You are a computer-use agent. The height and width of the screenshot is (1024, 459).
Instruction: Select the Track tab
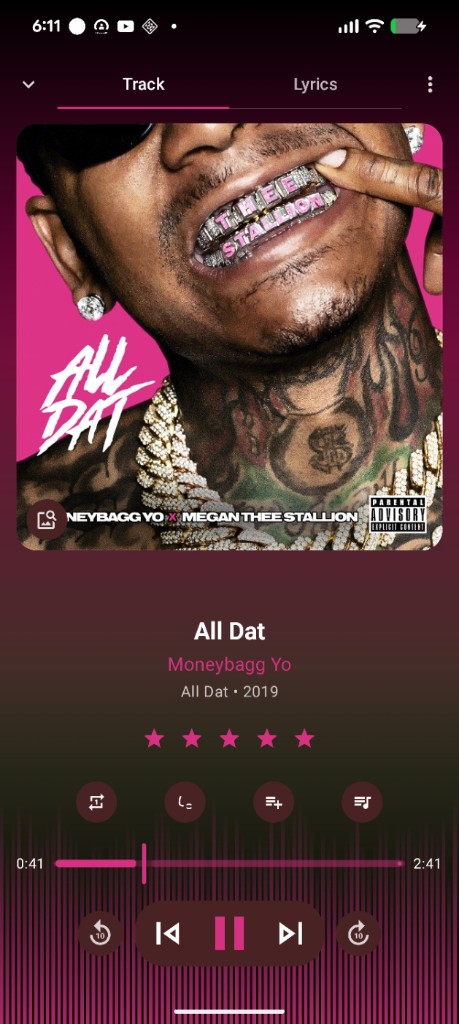(x=144, y=84)
